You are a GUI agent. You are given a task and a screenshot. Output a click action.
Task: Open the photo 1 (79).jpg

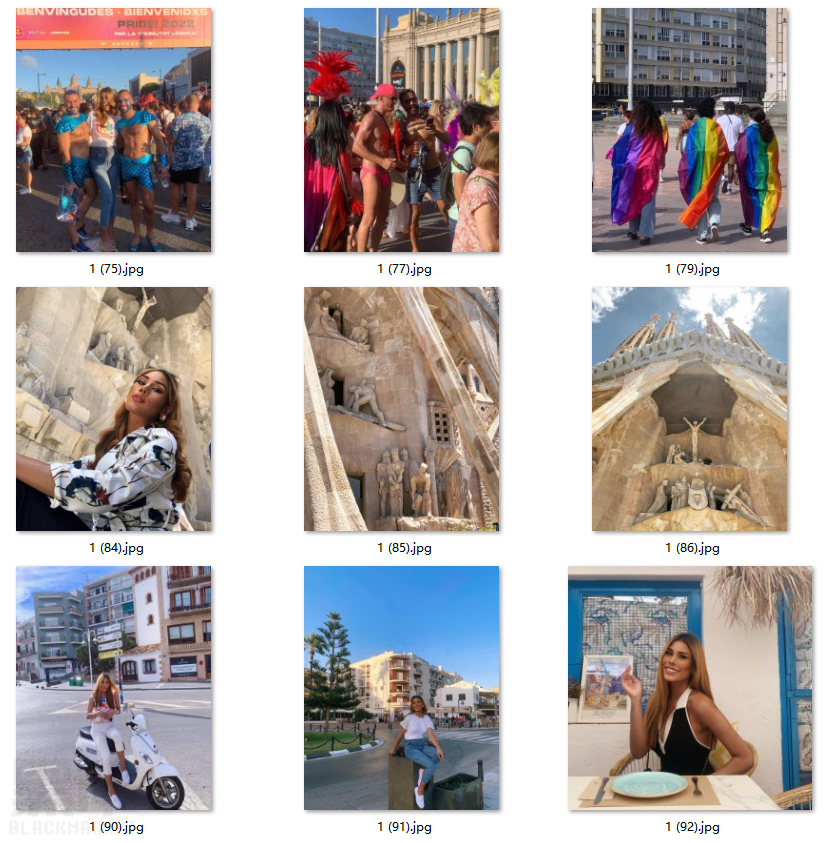click(x=689, y=130)
